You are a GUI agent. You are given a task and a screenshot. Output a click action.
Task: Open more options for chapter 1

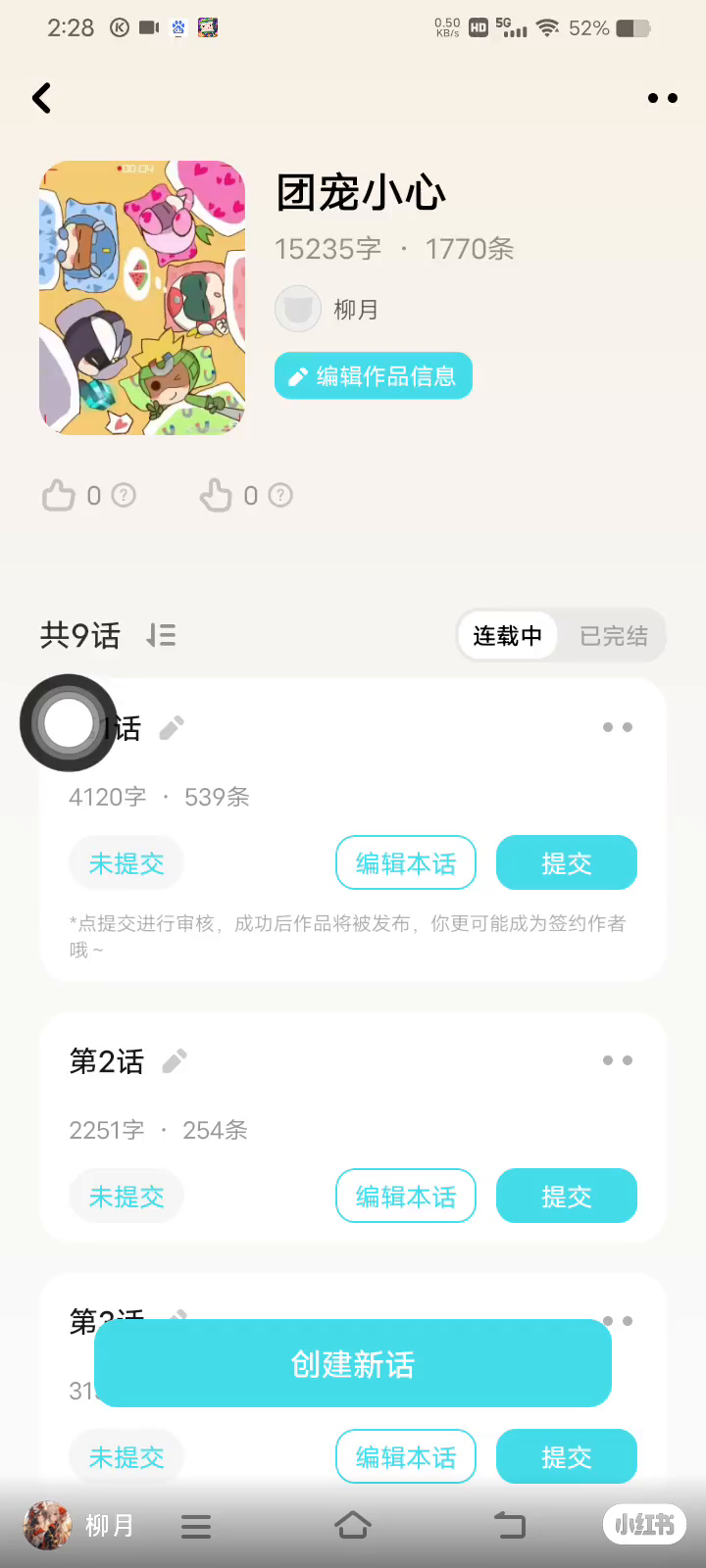[618, 727]
